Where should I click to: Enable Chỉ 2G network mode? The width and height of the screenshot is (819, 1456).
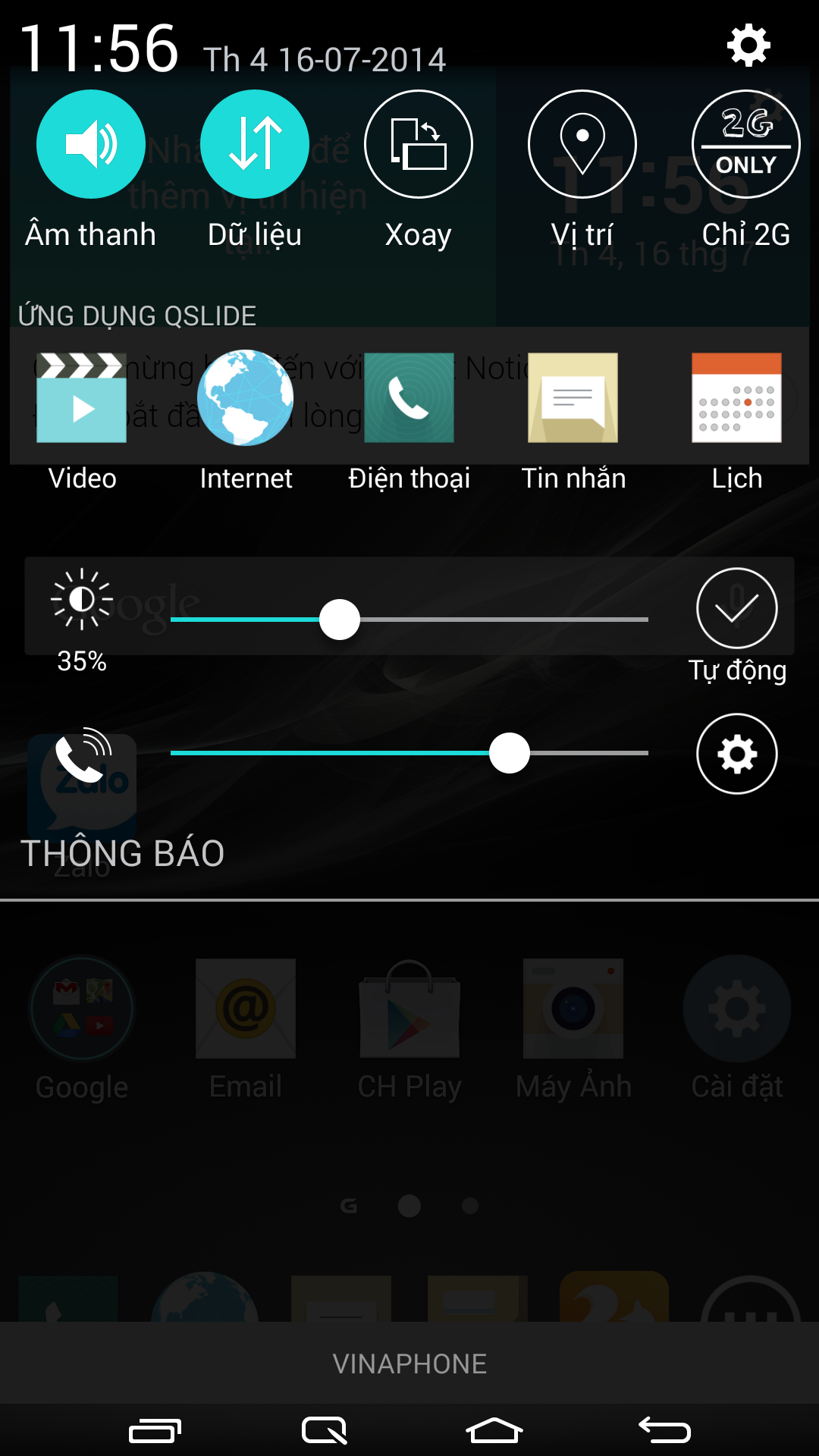pos(746,144)
